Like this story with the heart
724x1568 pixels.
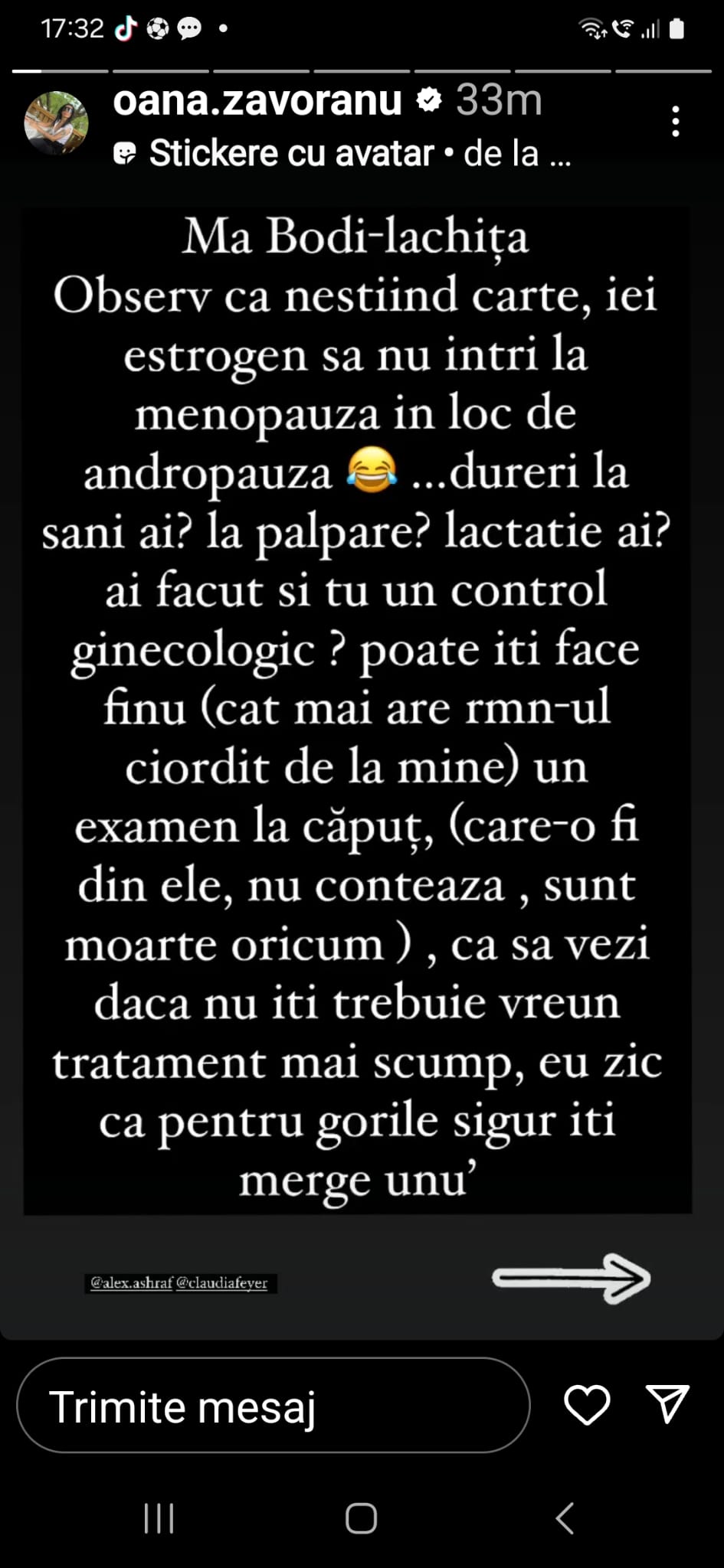click(x=587, y=1405)
